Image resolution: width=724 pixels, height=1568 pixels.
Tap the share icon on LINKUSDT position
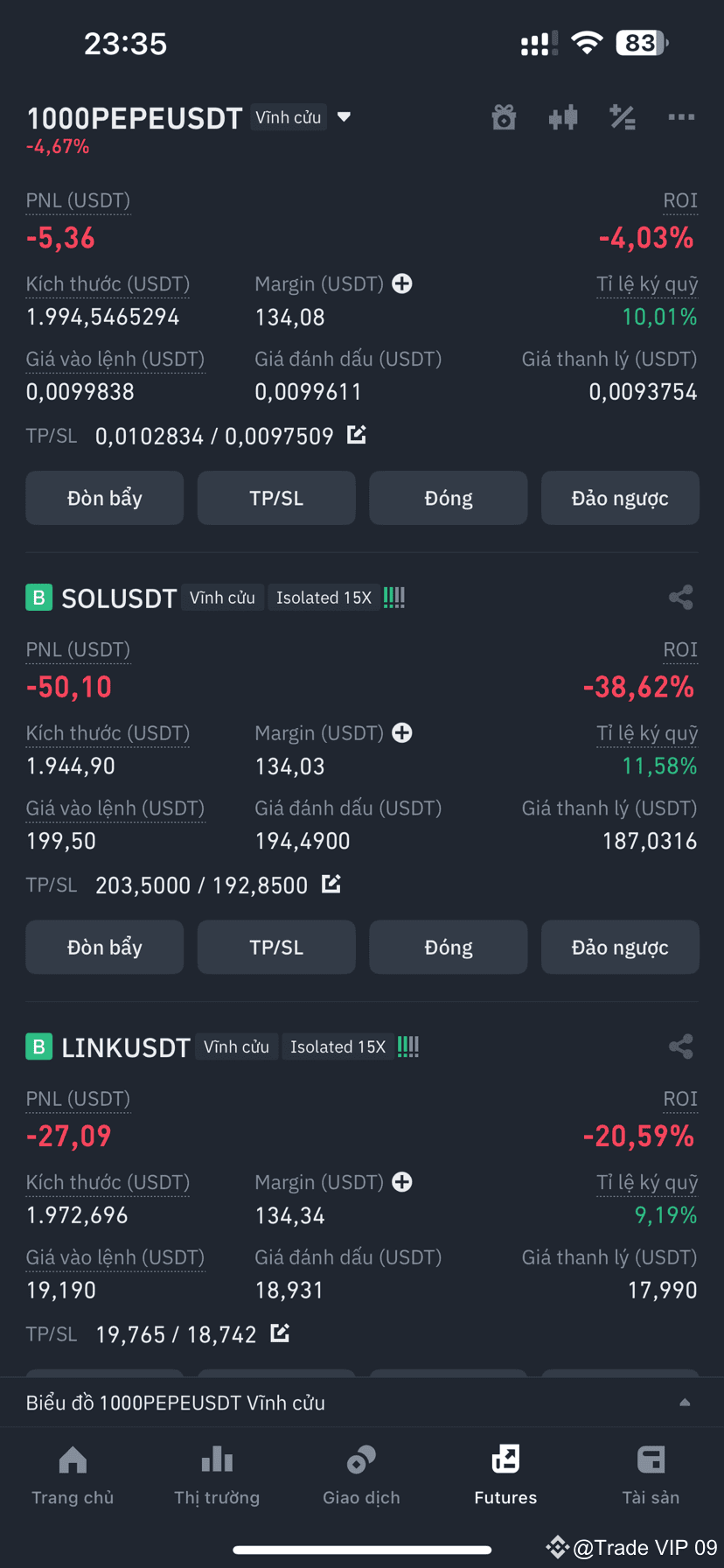[681, 1046]
